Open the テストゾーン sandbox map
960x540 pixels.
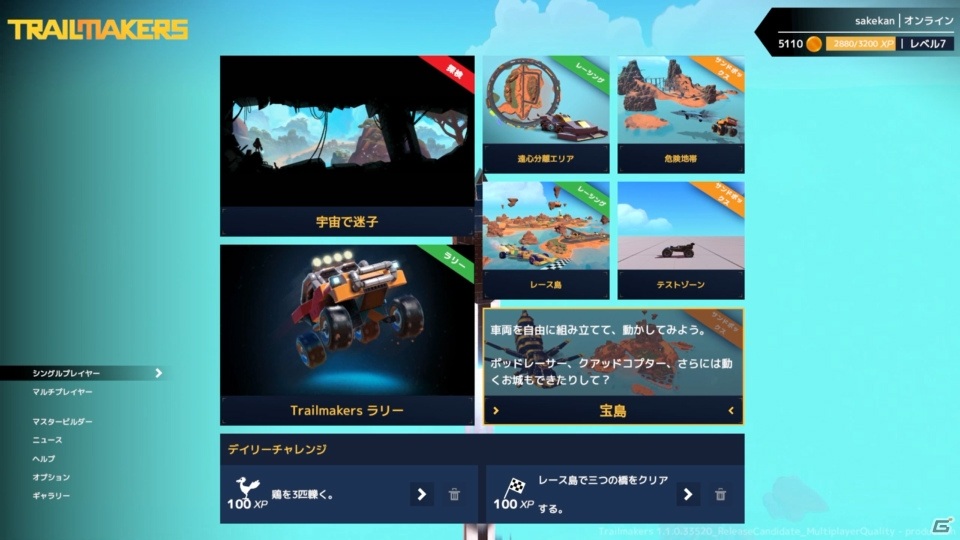pos(680,240)
